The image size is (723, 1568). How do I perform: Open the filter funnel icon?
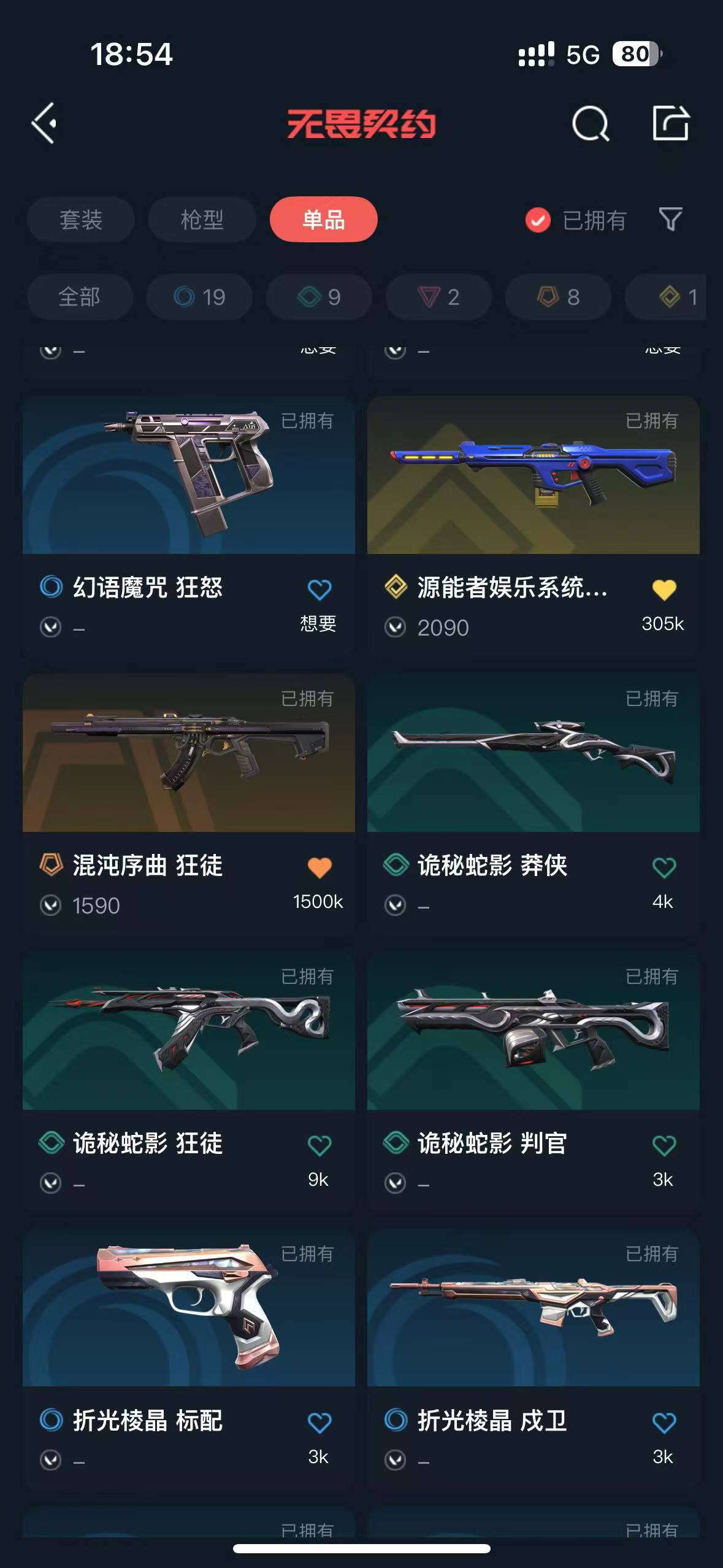(x=670, y=219)
